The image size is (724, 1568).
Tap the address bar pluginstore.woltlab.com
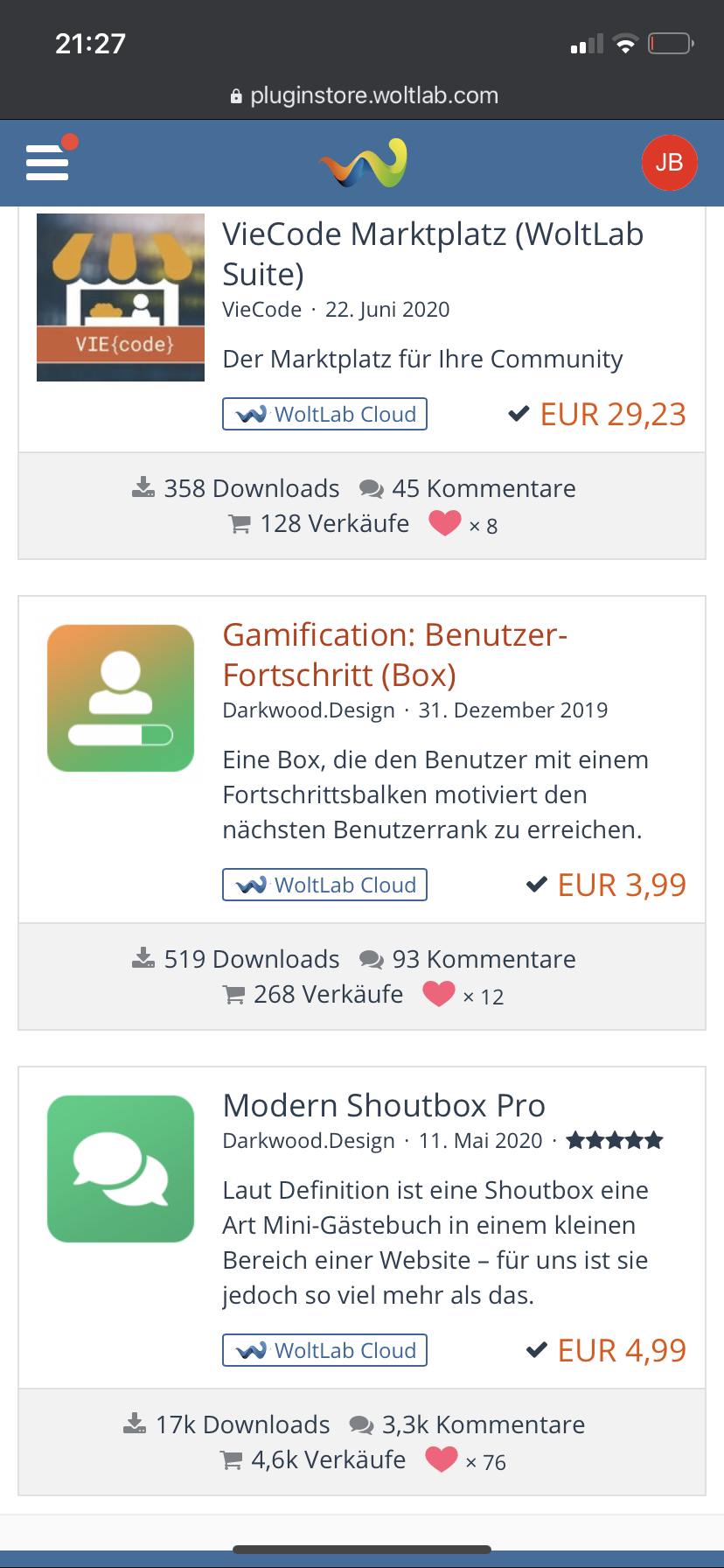364,95
